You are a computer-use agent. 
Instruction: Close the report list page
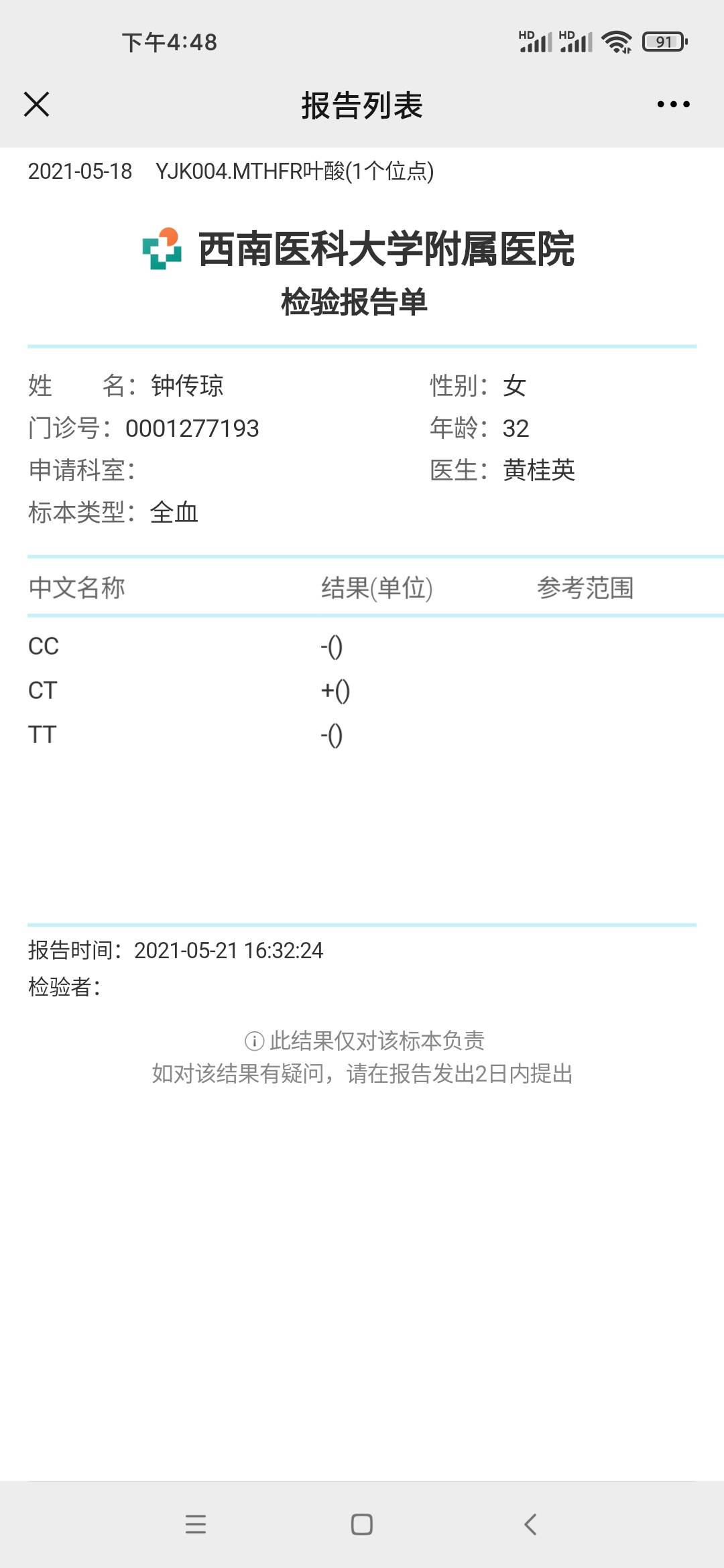click(36, 105)
